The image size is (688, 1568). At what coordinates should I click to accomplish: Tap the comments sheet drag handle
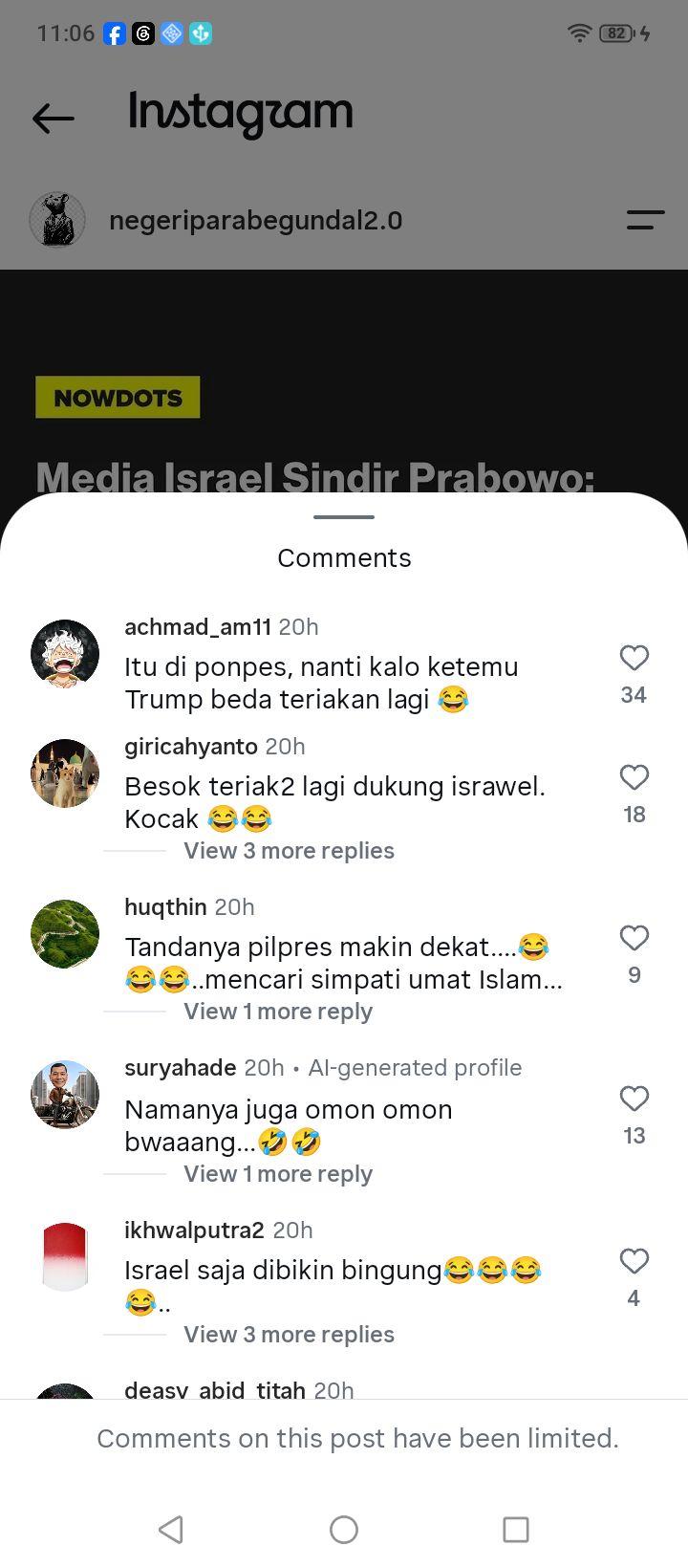pyautogui.click(x=344, y=517)
